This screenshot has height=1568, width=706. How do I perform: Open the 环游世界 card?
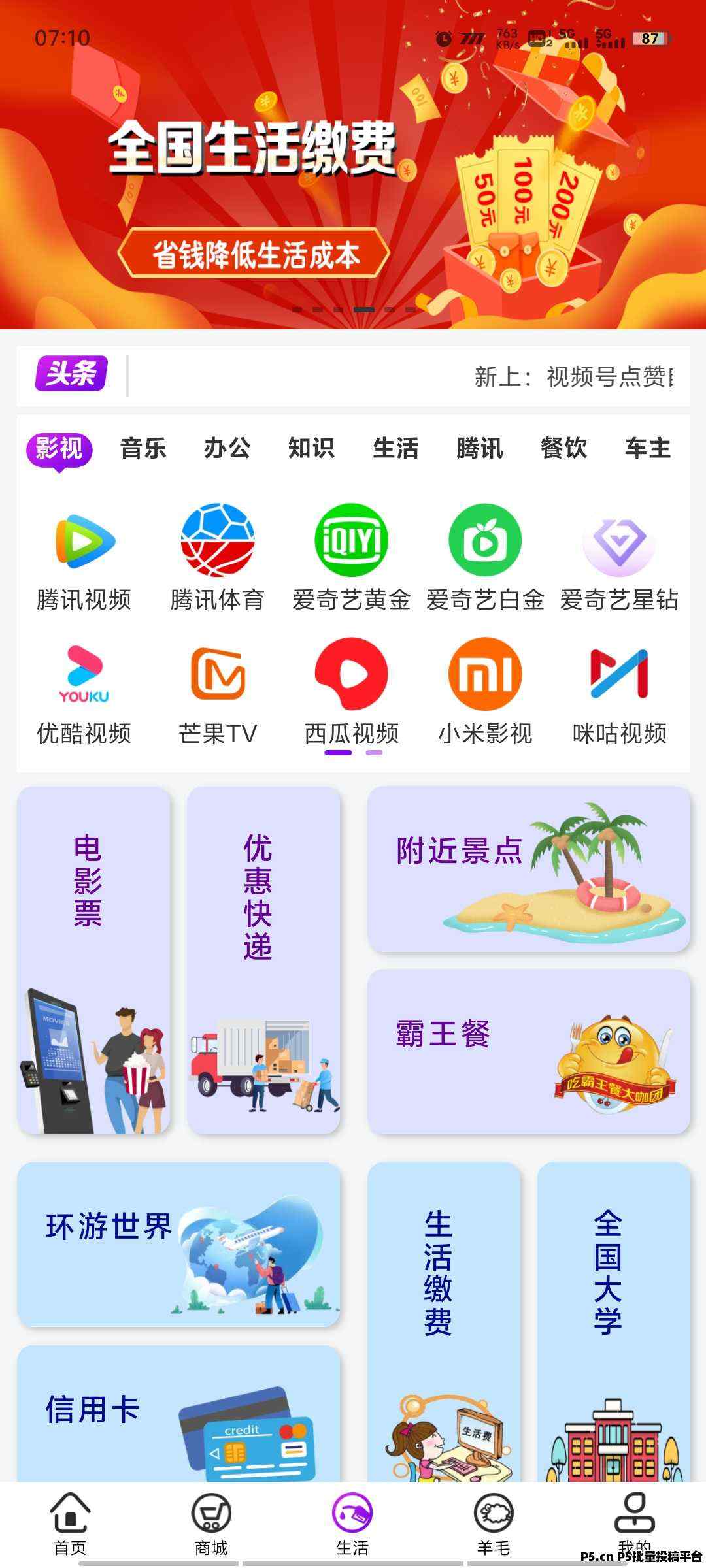coord(178,1244)
